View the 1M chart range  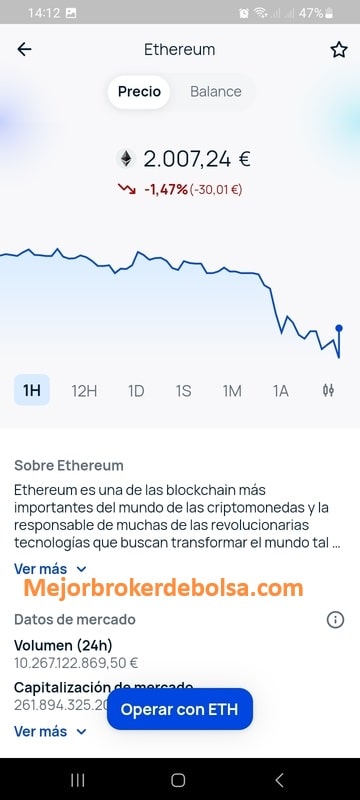tap(232, 391)
